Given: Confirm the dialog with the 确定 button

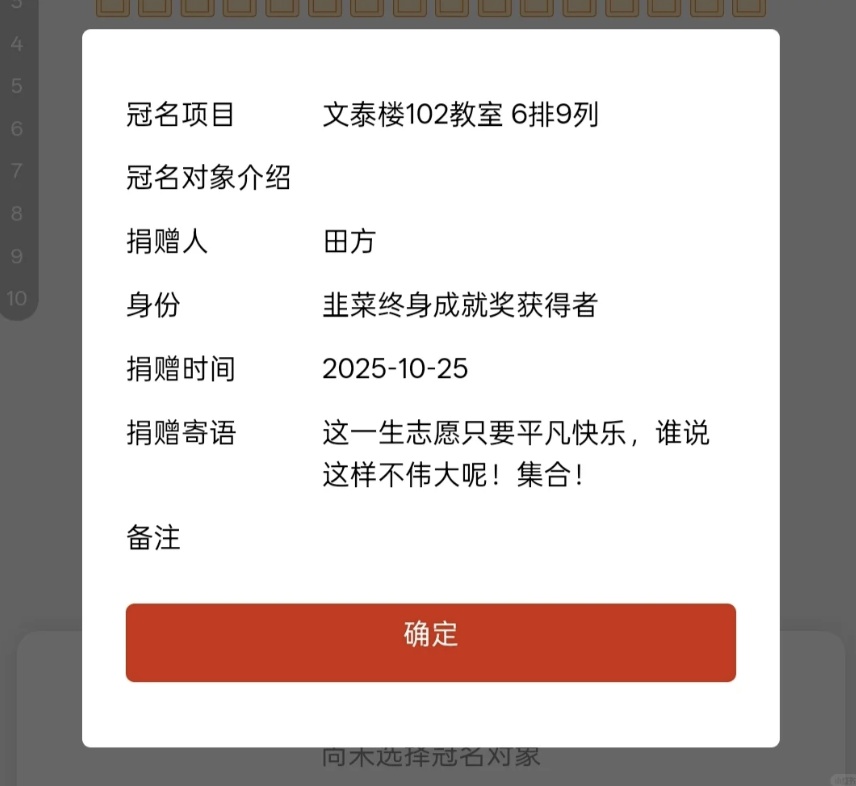Looking at the screenshot, I should [x=430, y=642].
